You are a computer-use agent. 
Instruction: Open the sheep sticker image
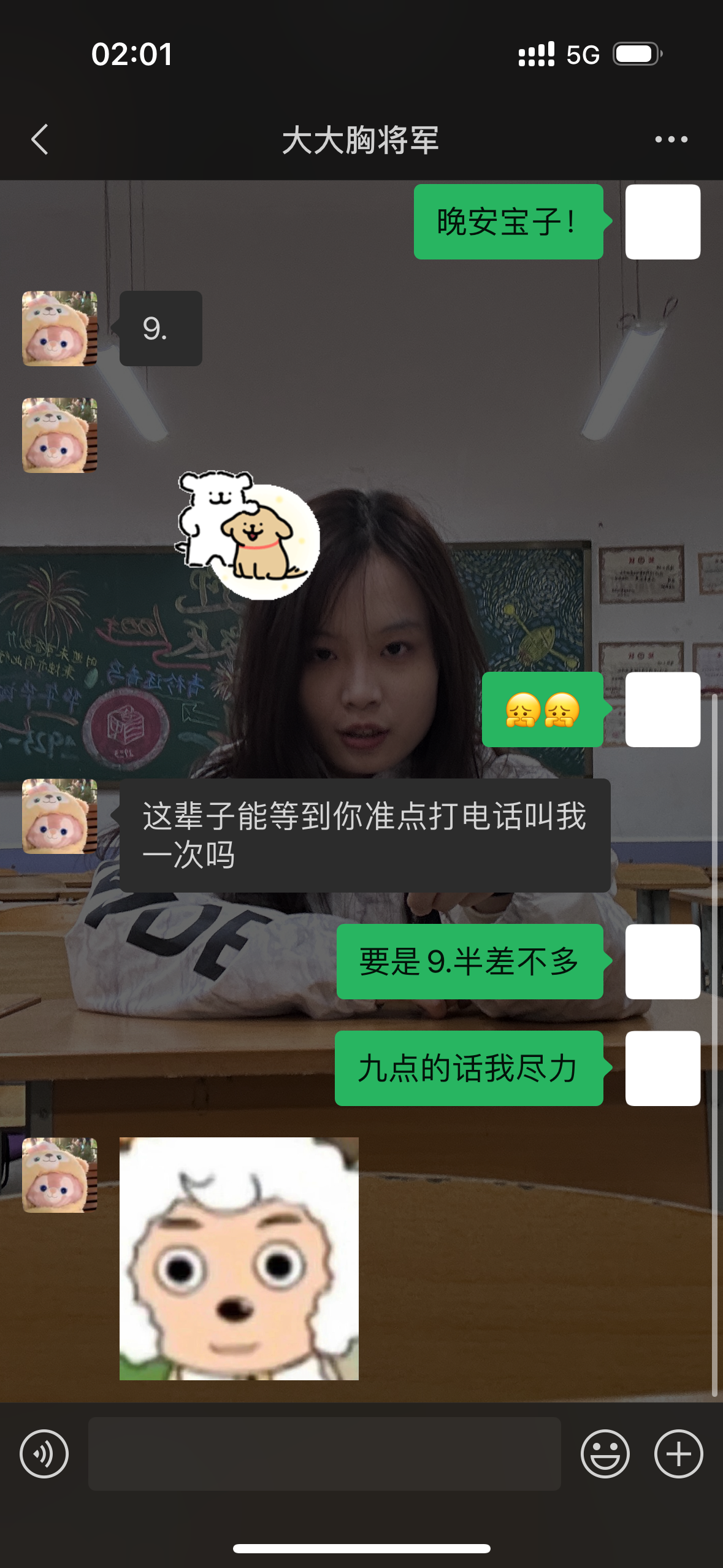pyautogui.click(x=239, y=1258)
